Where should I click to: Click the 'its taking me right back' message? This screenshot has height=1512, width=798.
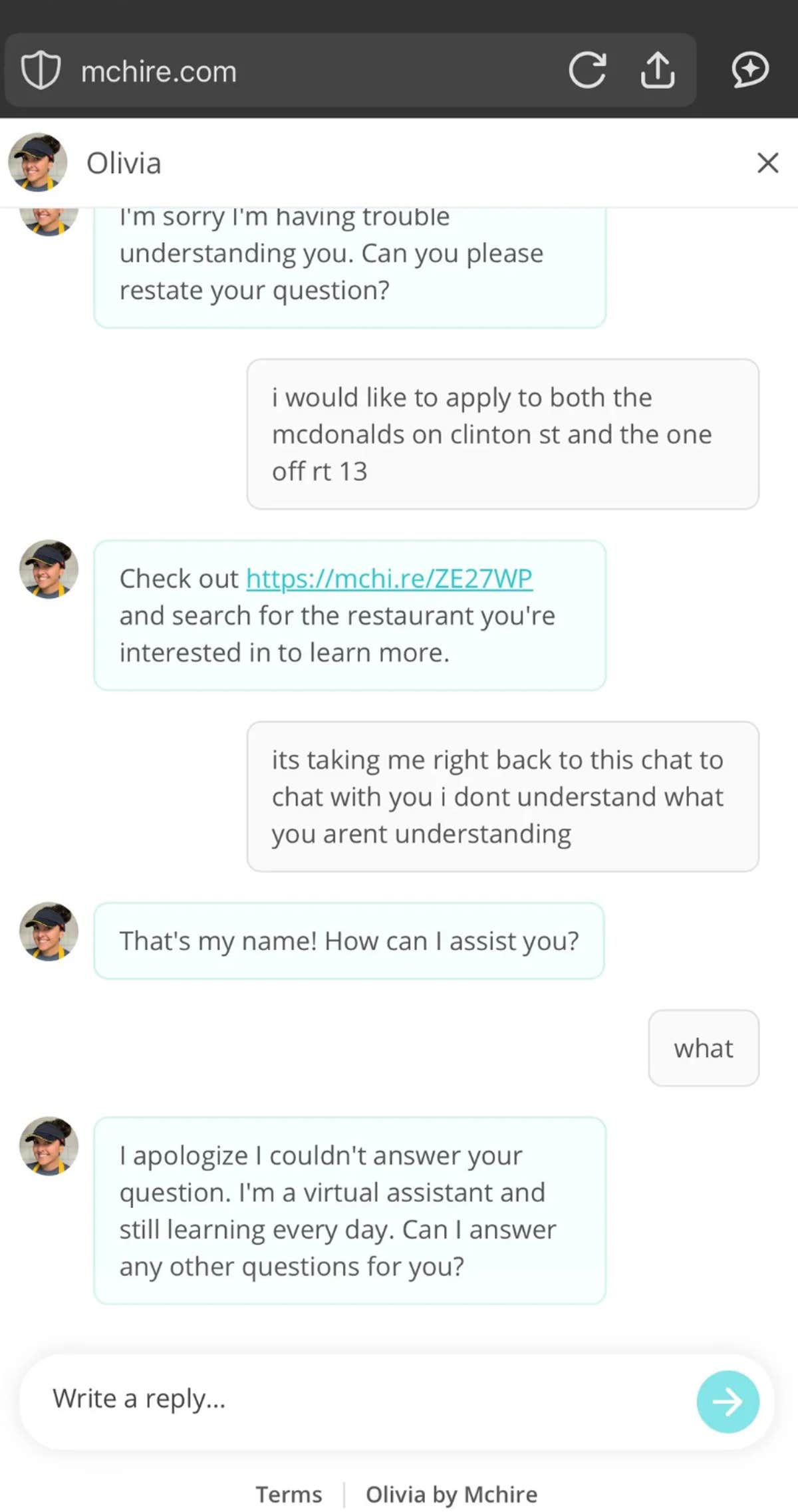[x=502, y=796]
